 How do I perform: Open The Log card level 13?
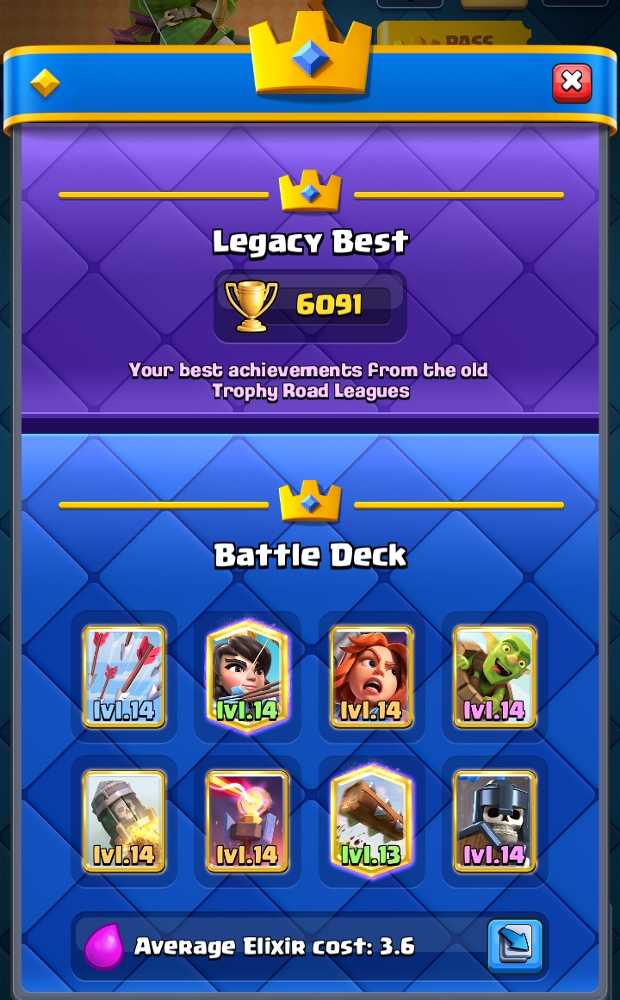371,820
